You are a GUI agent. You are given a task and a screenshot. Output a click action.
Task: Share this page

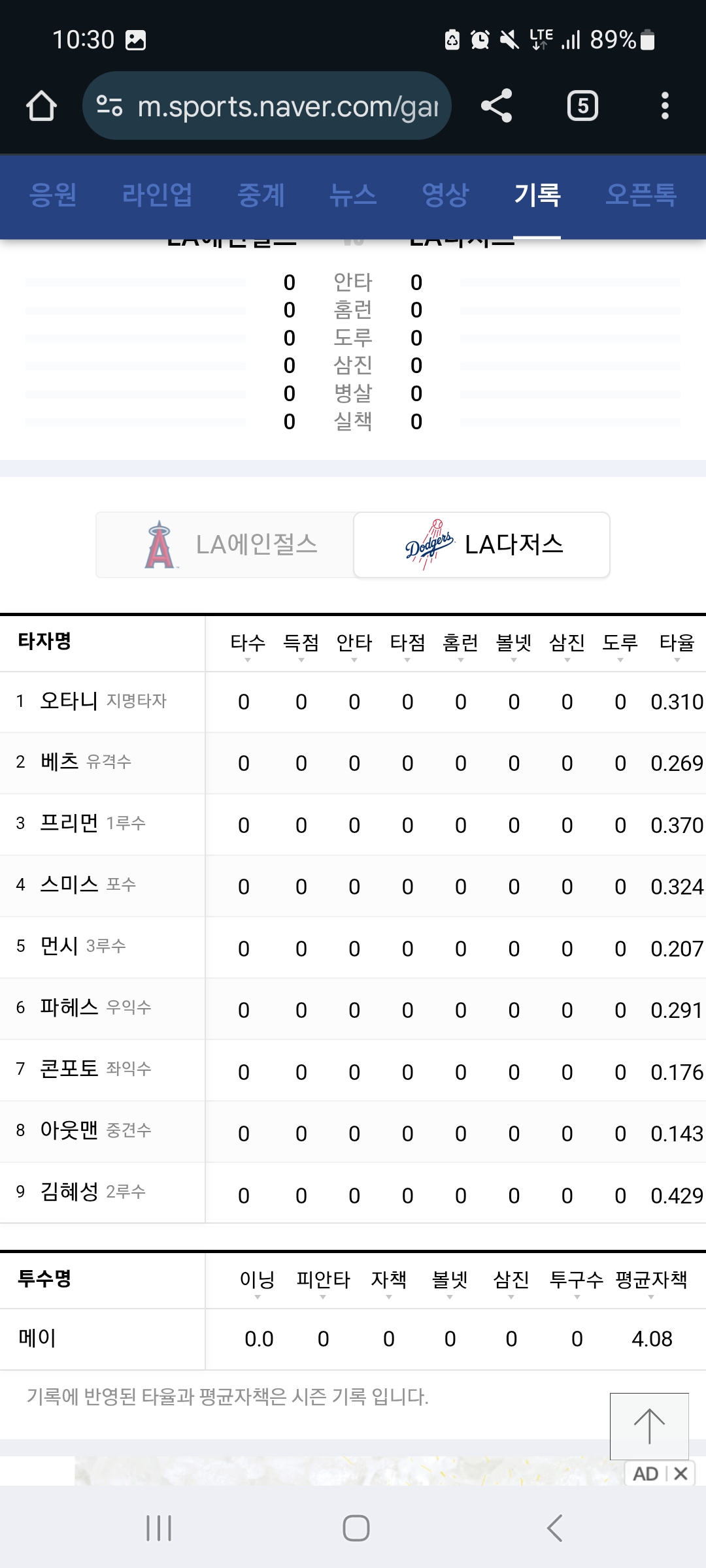pos(497,106)
